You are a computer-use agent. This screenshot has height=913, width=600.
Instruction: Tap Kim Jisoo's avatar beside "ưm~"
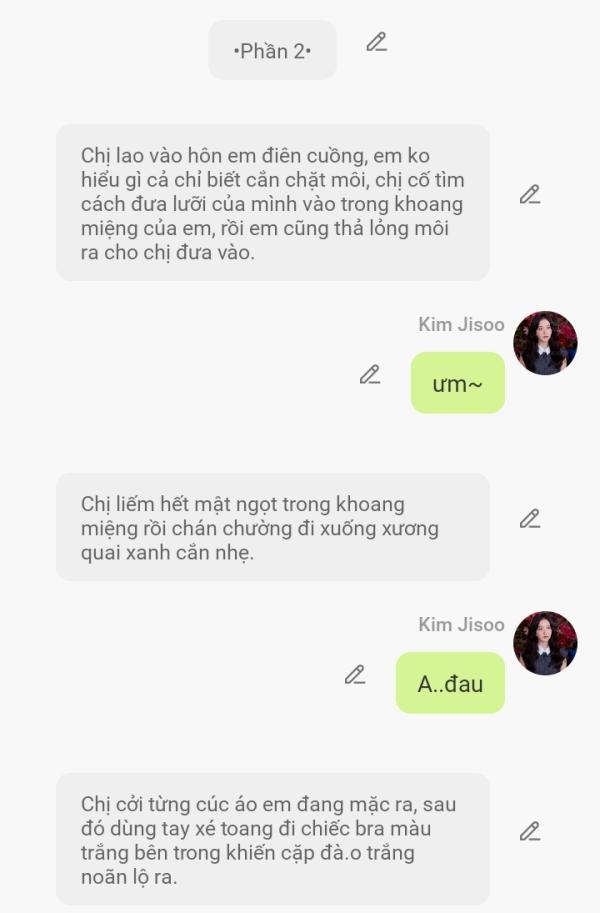point(545,343)
